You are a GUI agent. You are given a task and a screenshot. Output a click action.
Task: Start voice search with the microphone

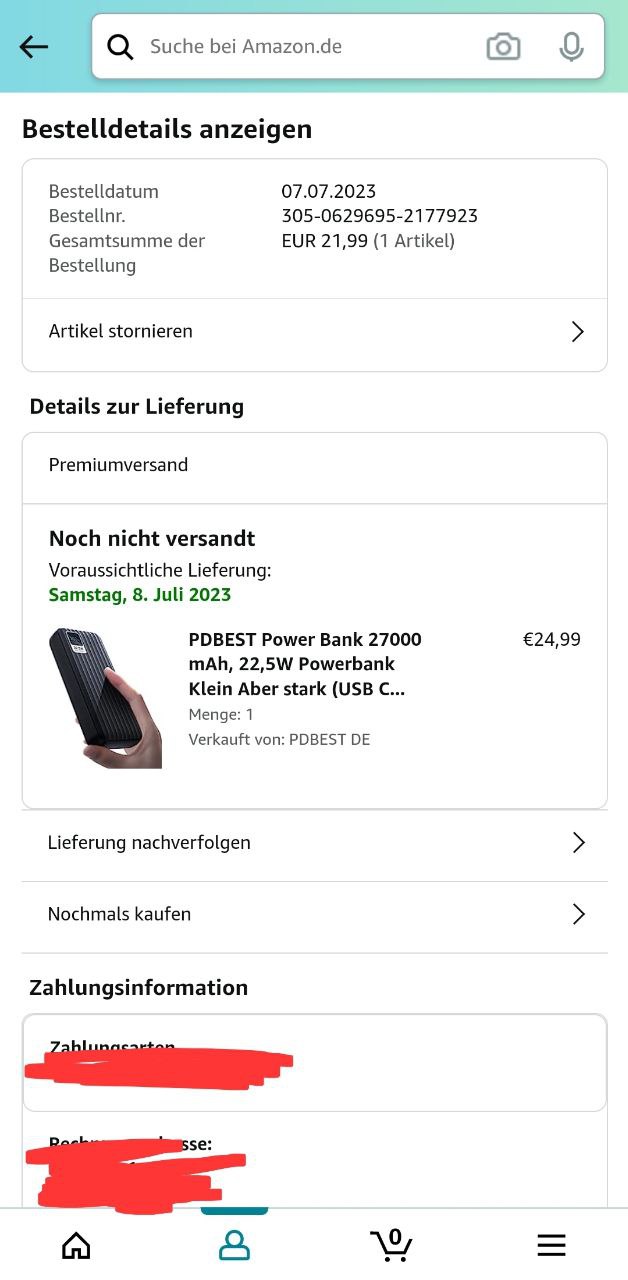[x=571, y=46]
